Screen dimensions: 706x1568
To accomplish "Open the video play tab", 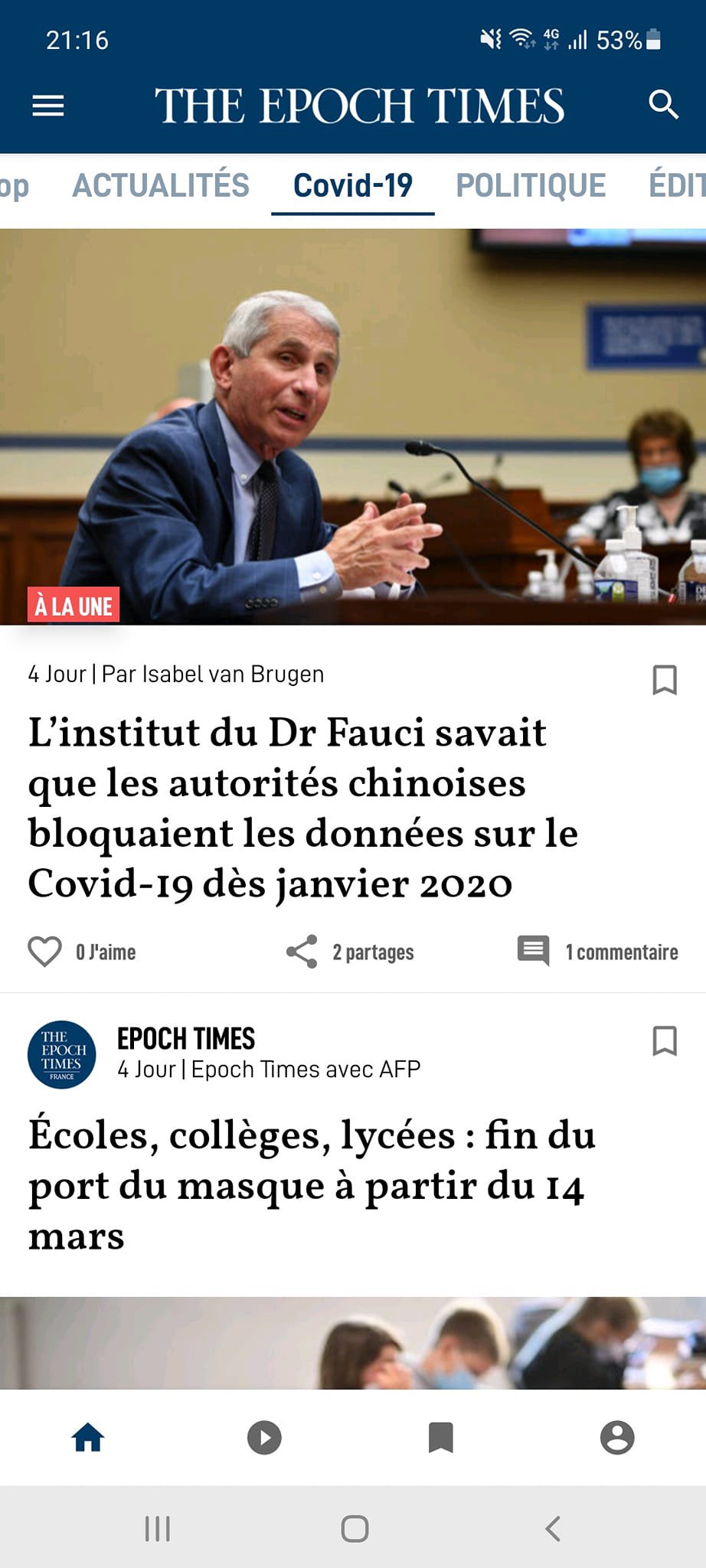I will coord(264,1437).
